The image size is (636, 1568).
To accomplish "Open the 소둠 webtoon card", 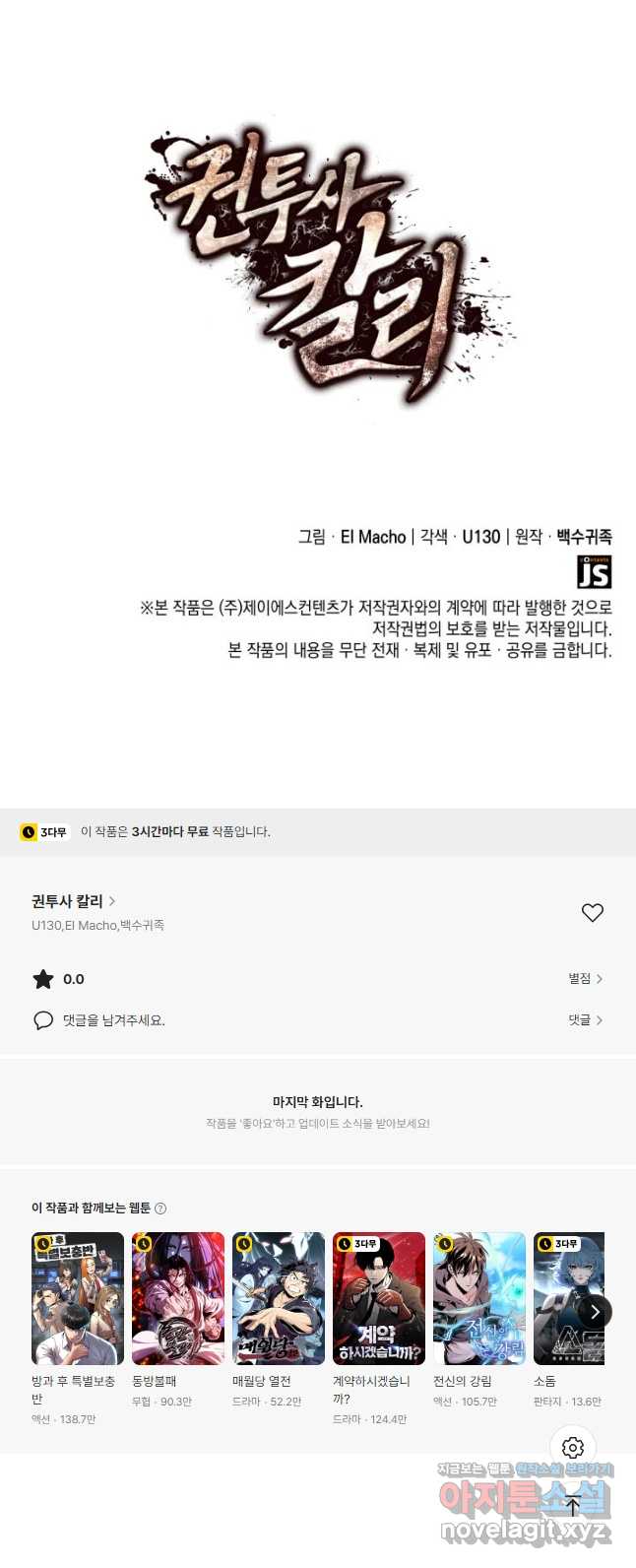I will pyautogui.click(x=565, y=1298).
